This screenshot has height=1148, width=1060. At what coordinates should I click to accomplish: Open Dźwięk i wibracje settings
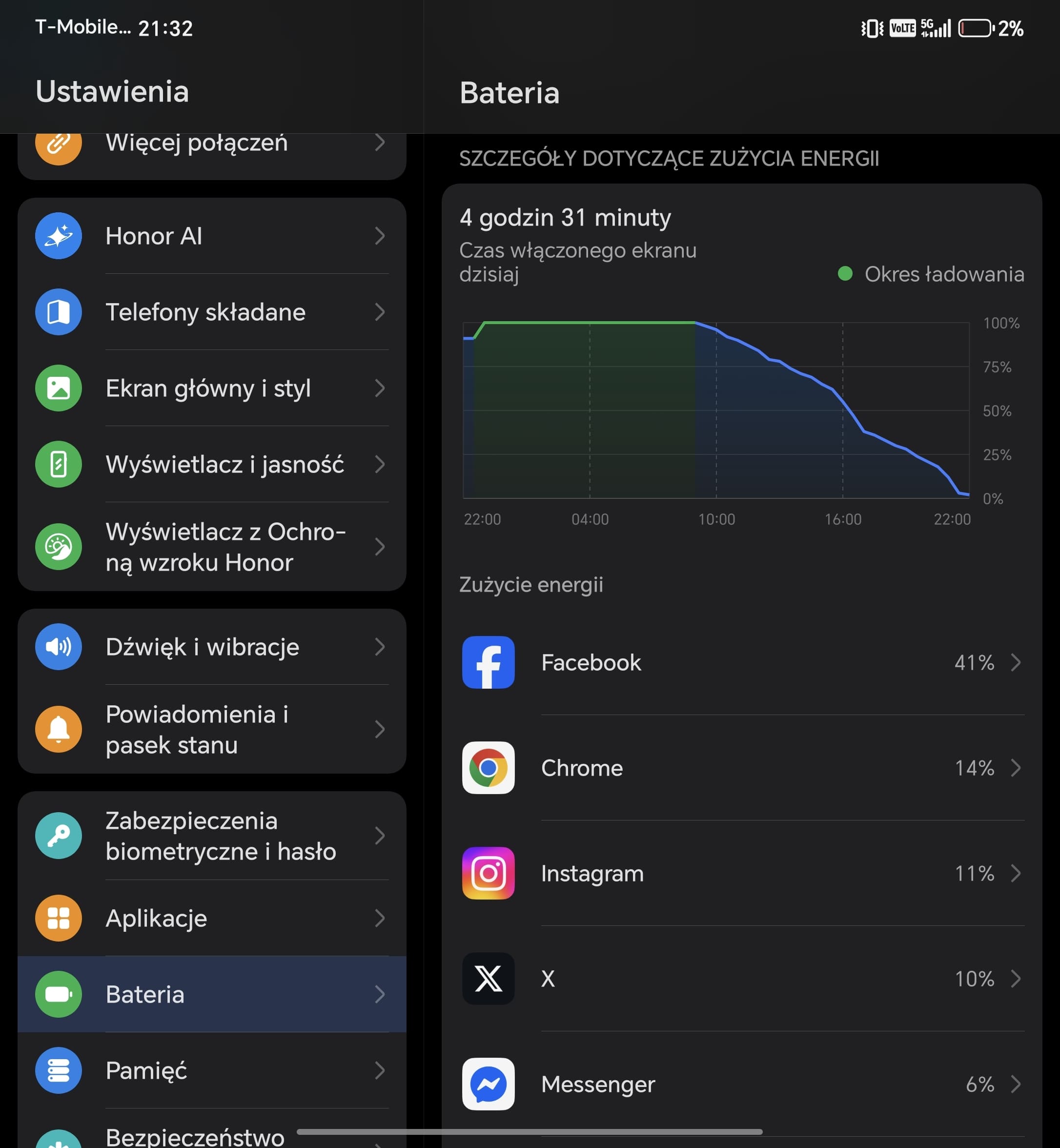211,647
